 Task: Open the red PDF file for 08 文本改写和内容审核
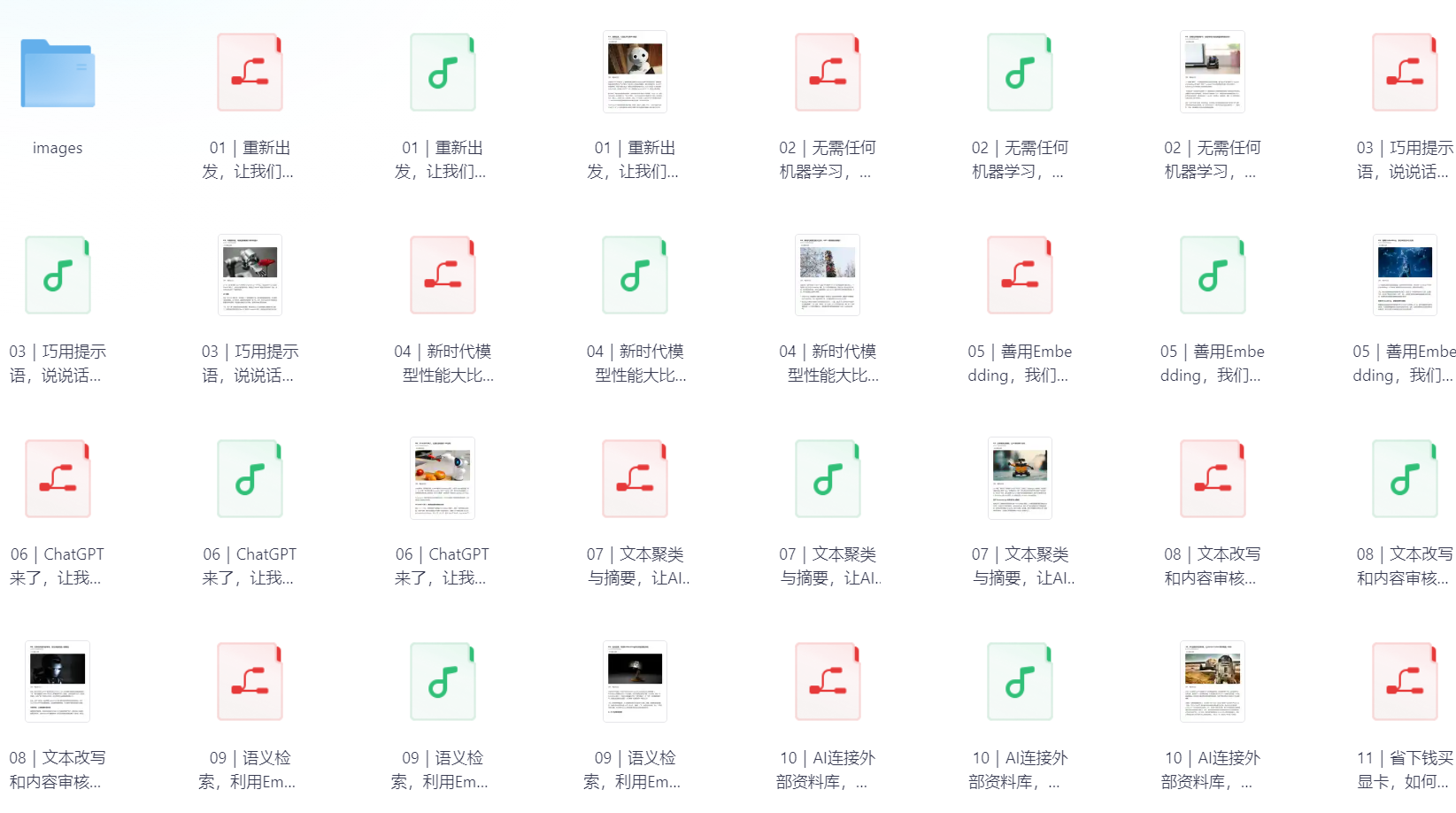[1213, 479]
